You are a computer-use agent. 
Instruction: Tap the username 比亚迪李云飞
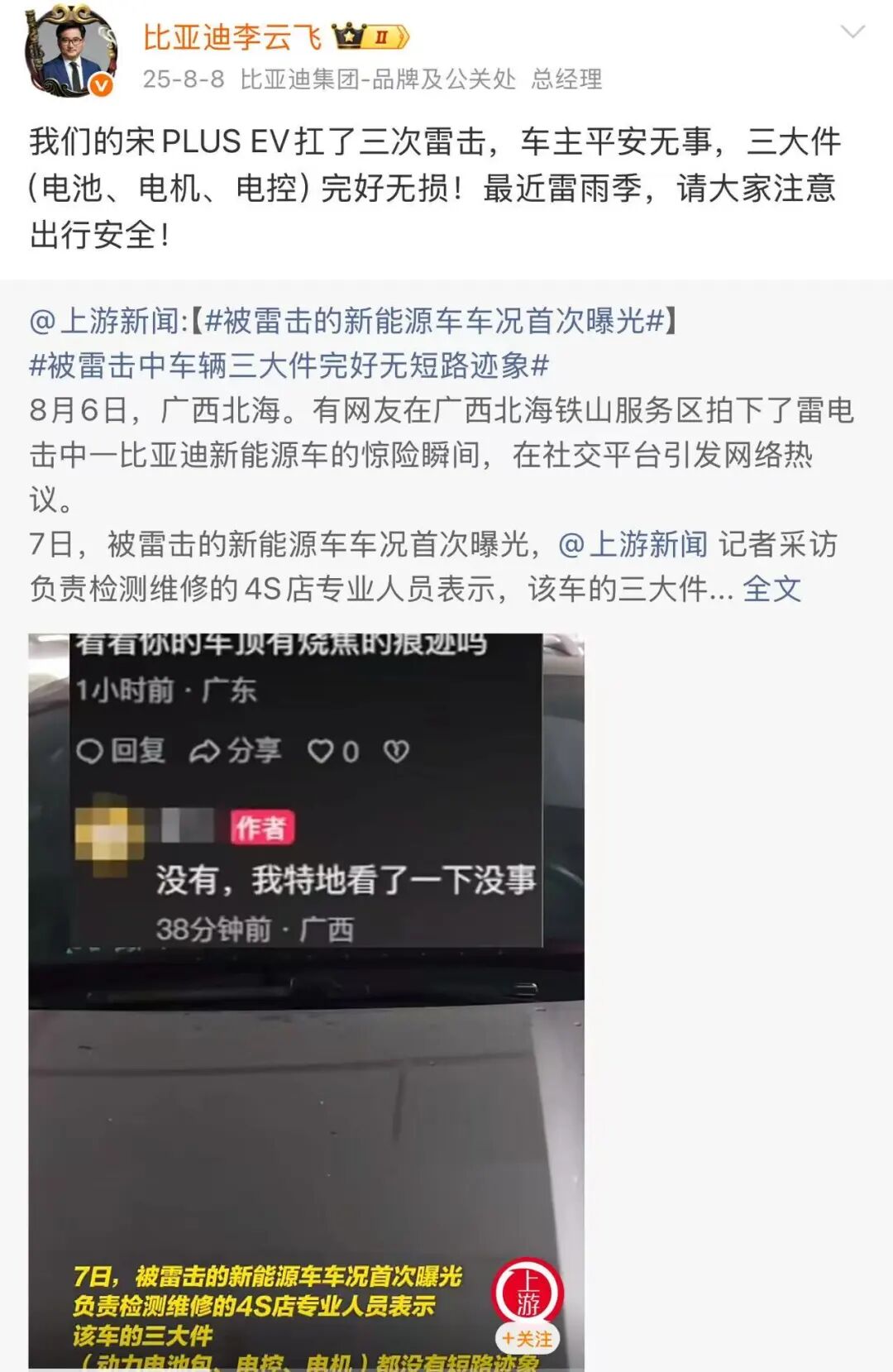coord(232,37)
